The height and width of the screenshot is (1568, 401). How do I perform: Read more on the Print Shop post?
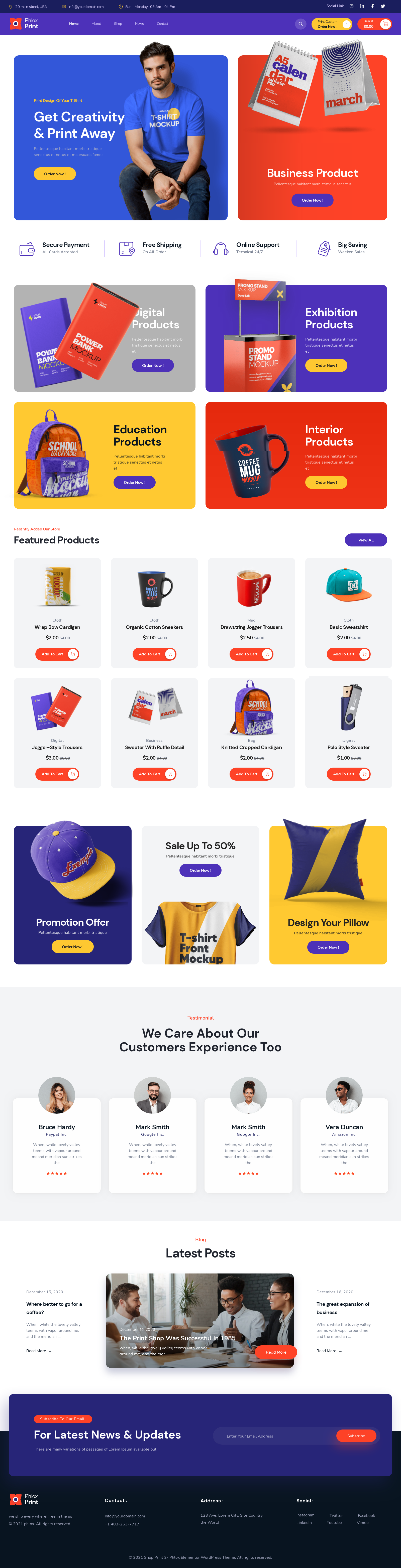click(275, 1352)
